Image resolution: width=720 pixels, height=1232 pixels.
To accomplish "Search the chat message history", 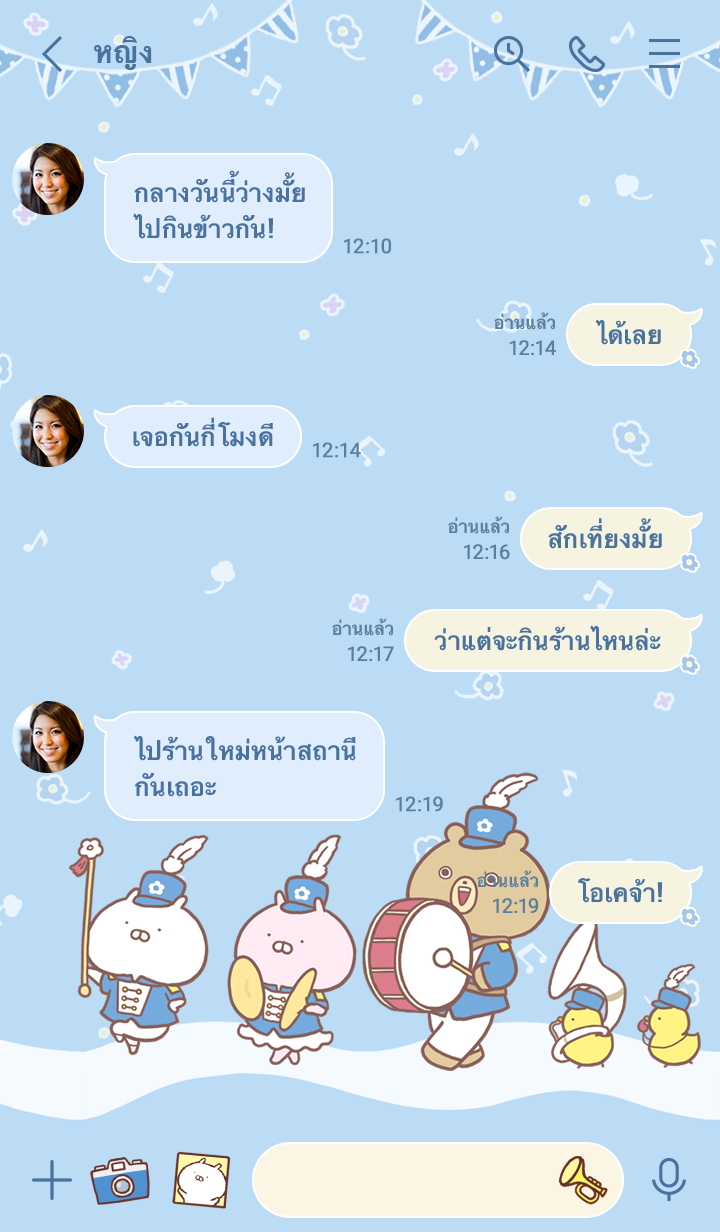I will tap(511, 54).
